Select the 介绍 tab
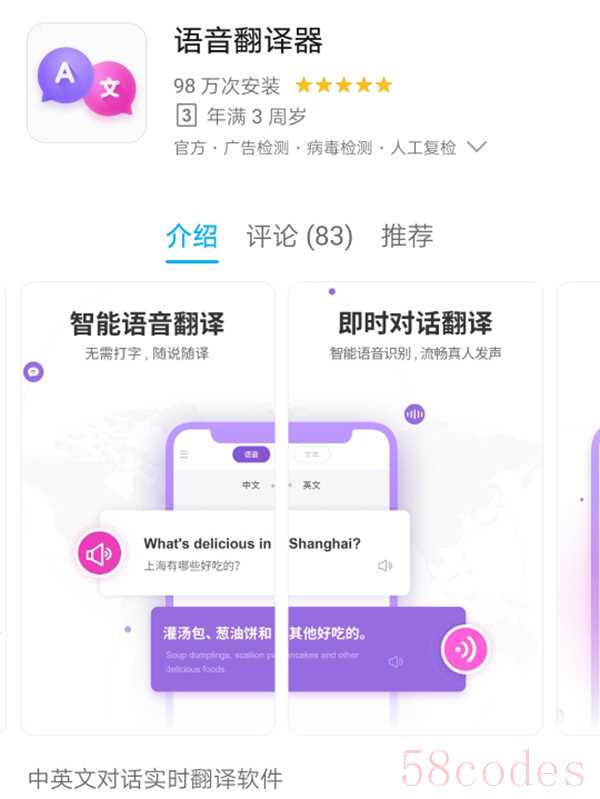The height and width of the screenshot is (799, 600). [x=192, y=237]
